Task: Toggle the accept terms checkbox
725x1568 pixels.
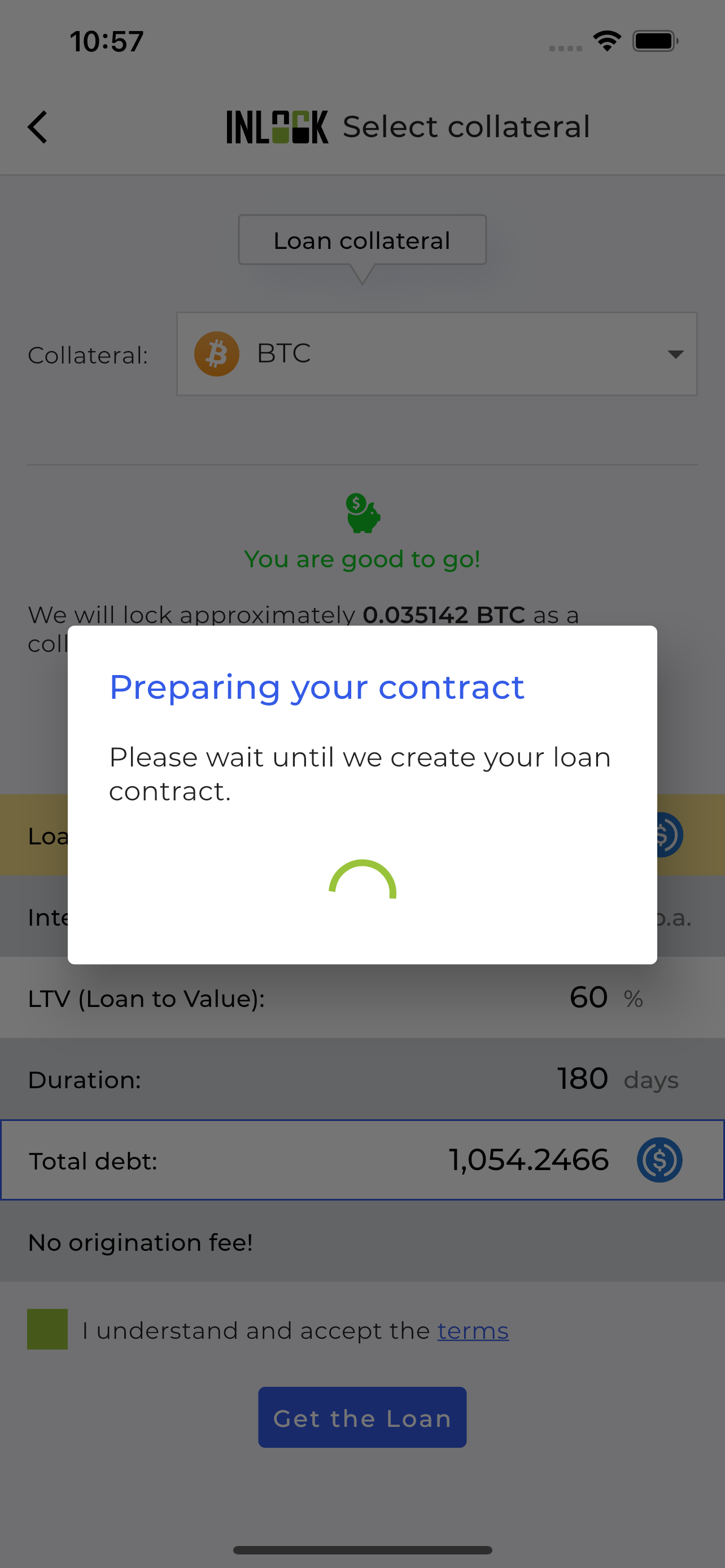Action: (47, 1329)
